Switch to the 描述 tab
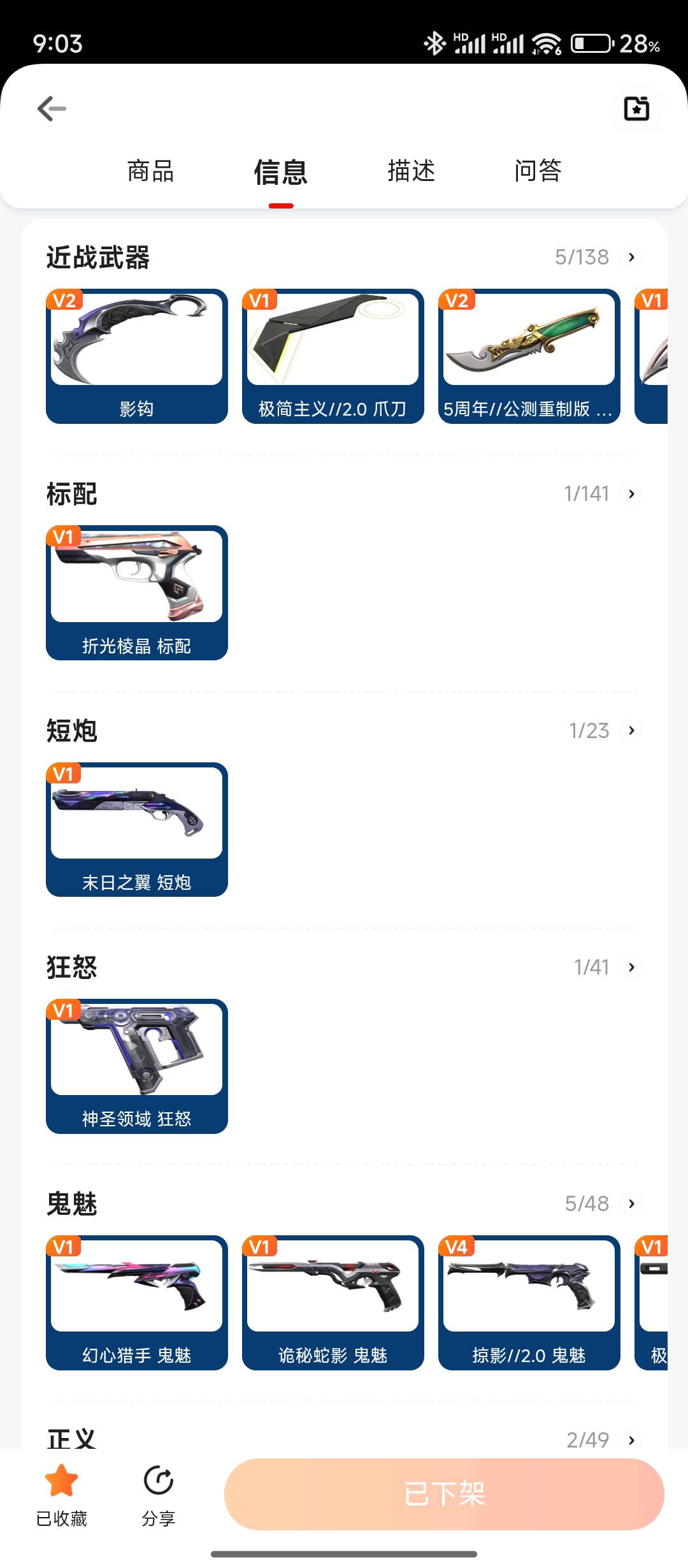 pyautogui.click(x=411, y=171)
